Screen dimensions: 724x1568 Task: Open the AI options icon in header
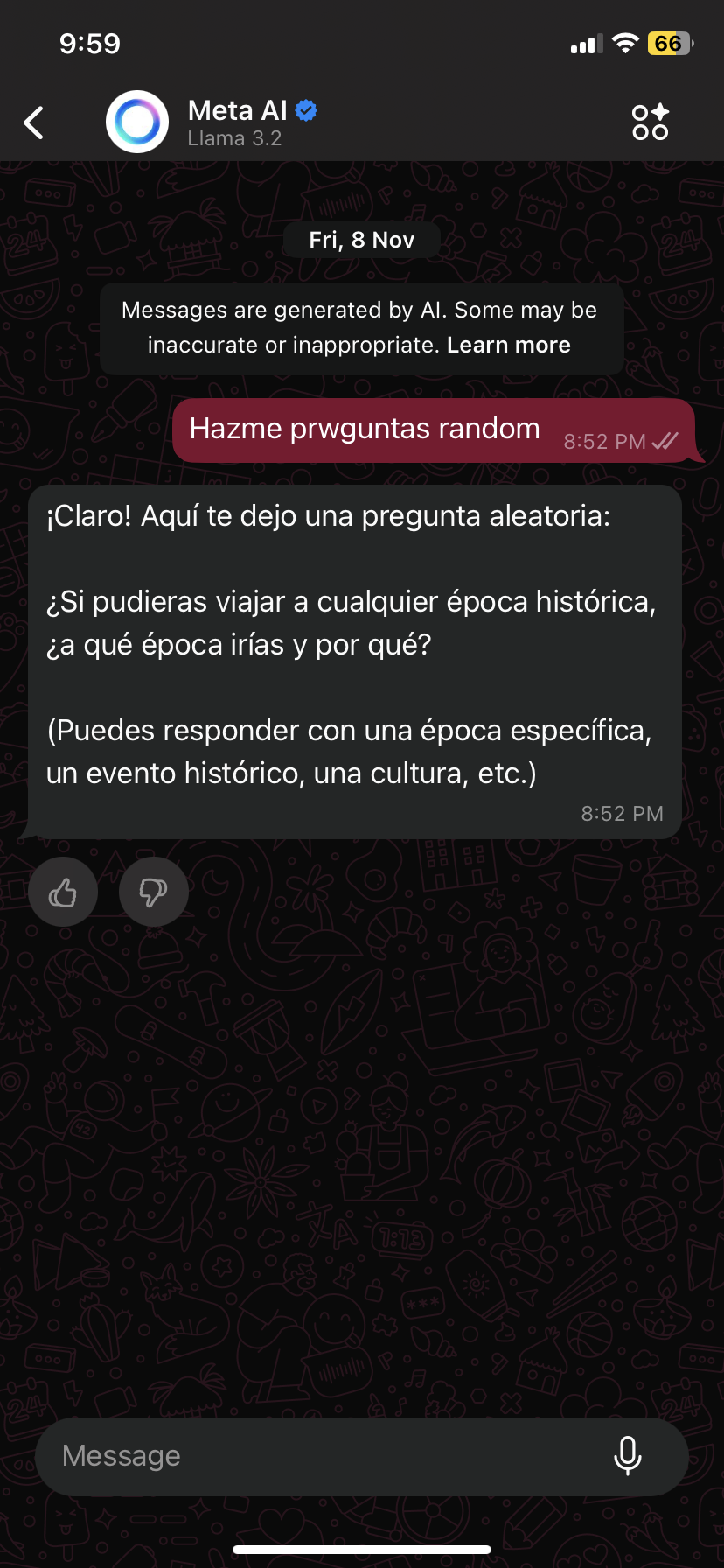(x=651, y=122)
